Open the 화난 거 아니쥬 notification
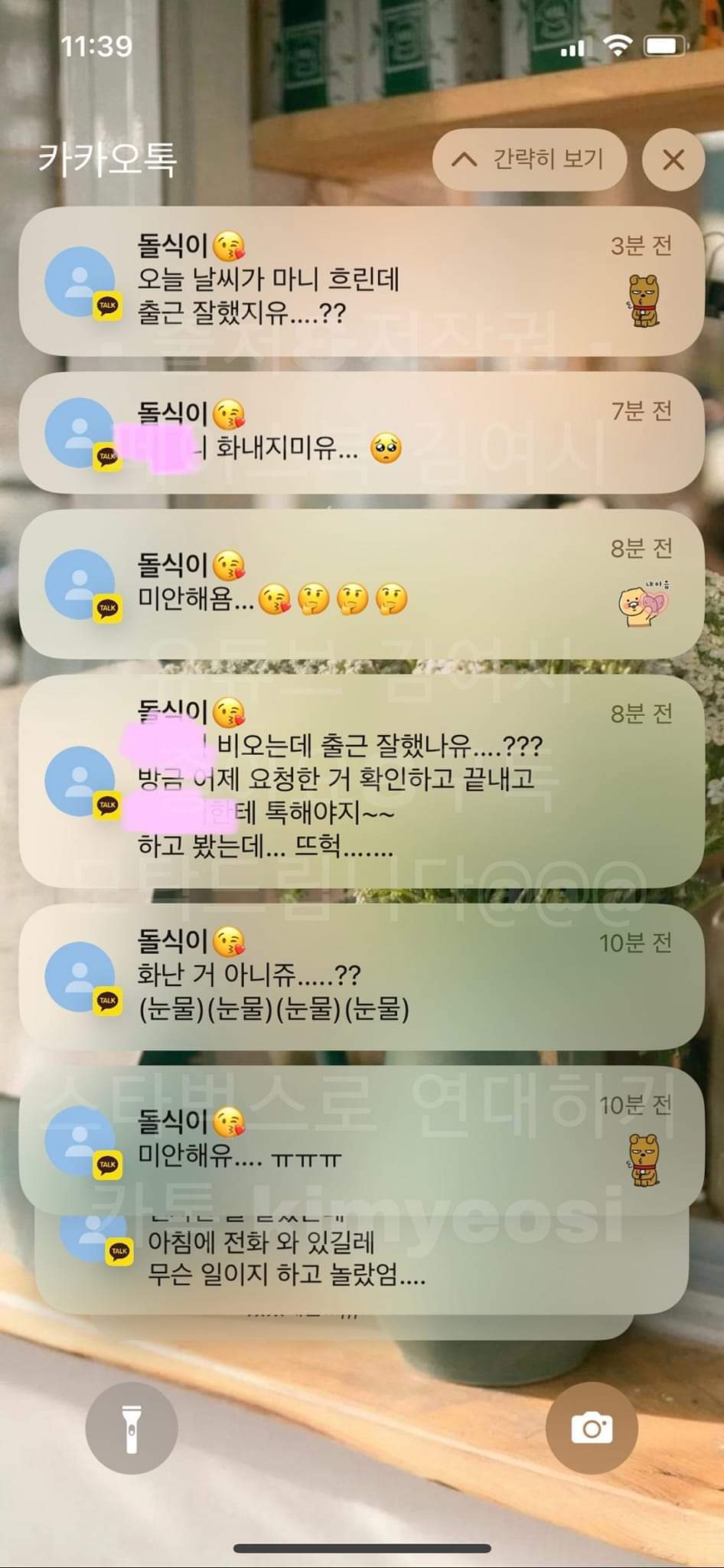This screenshot has width=724, height=1568. 360,976
